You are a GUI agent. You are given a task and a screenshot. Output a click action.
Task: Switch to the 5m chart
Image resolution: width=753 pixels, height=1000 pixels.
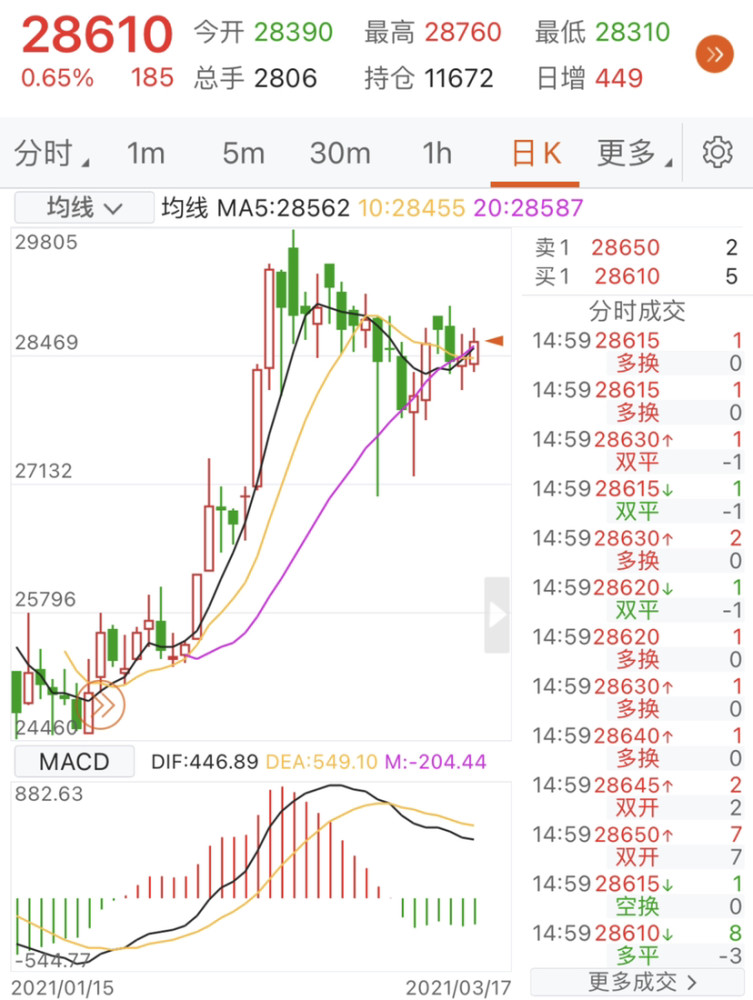pyautogui.click(x=243, y=153)
